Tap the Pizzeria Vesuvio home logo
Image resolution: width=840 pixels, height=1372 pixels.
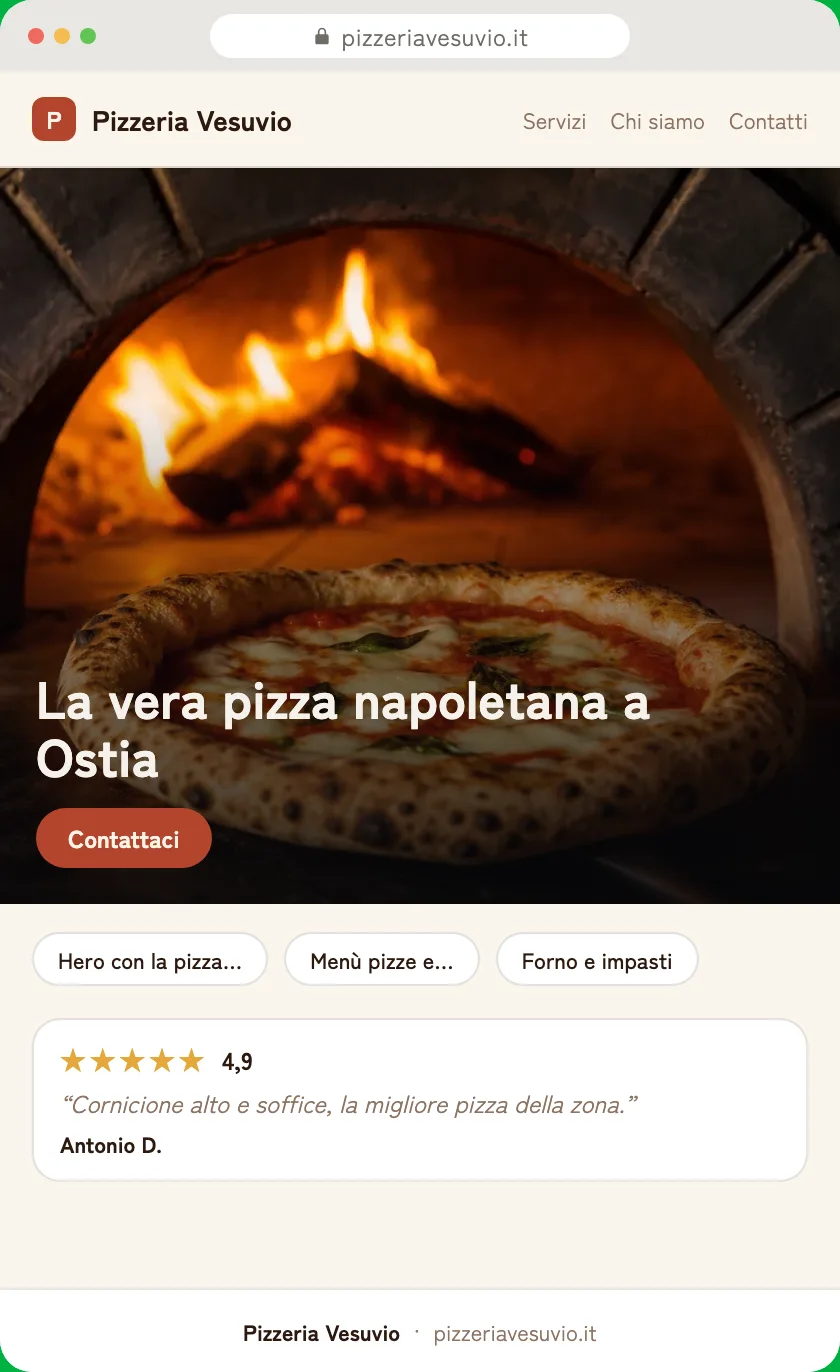162,120
